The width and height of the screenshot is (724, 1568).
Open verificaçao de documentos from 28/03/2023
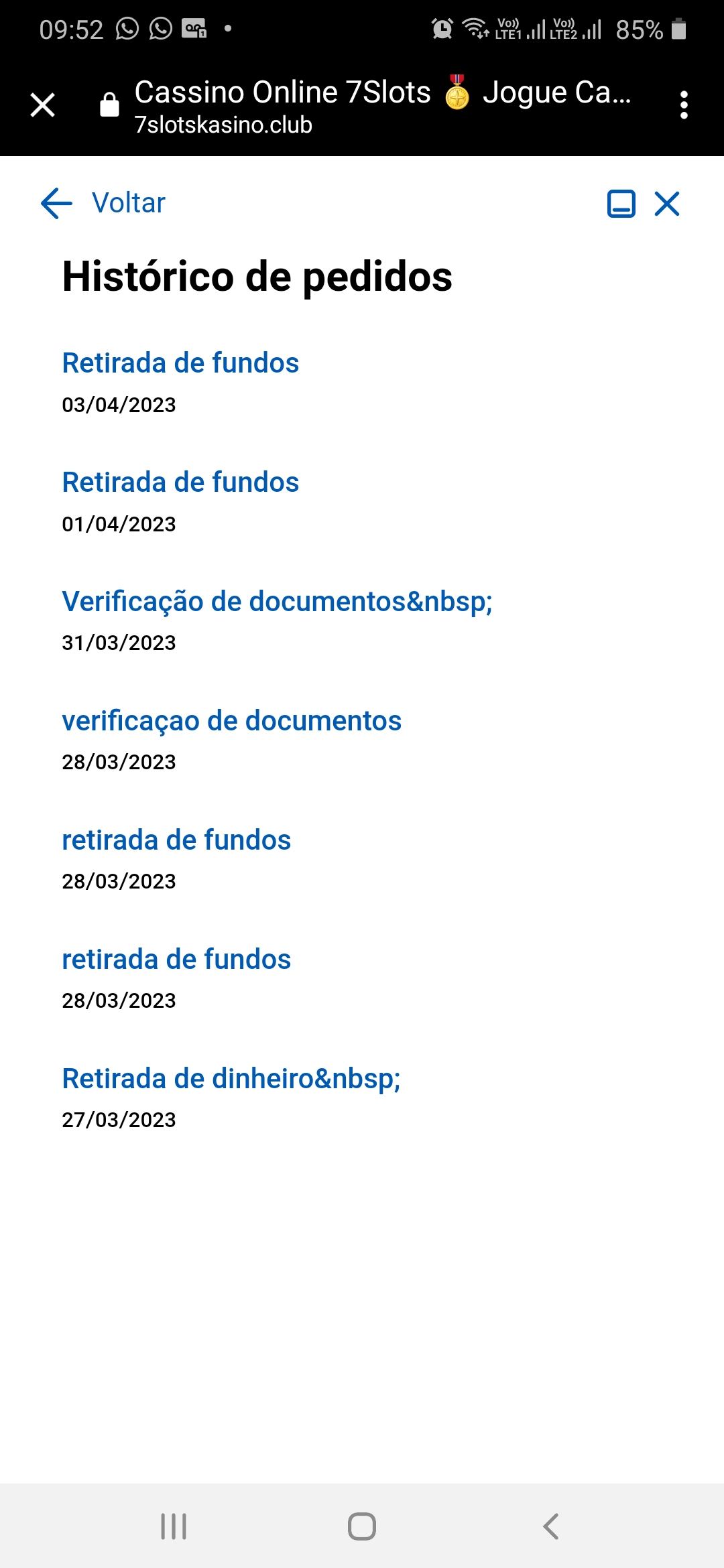231,721
